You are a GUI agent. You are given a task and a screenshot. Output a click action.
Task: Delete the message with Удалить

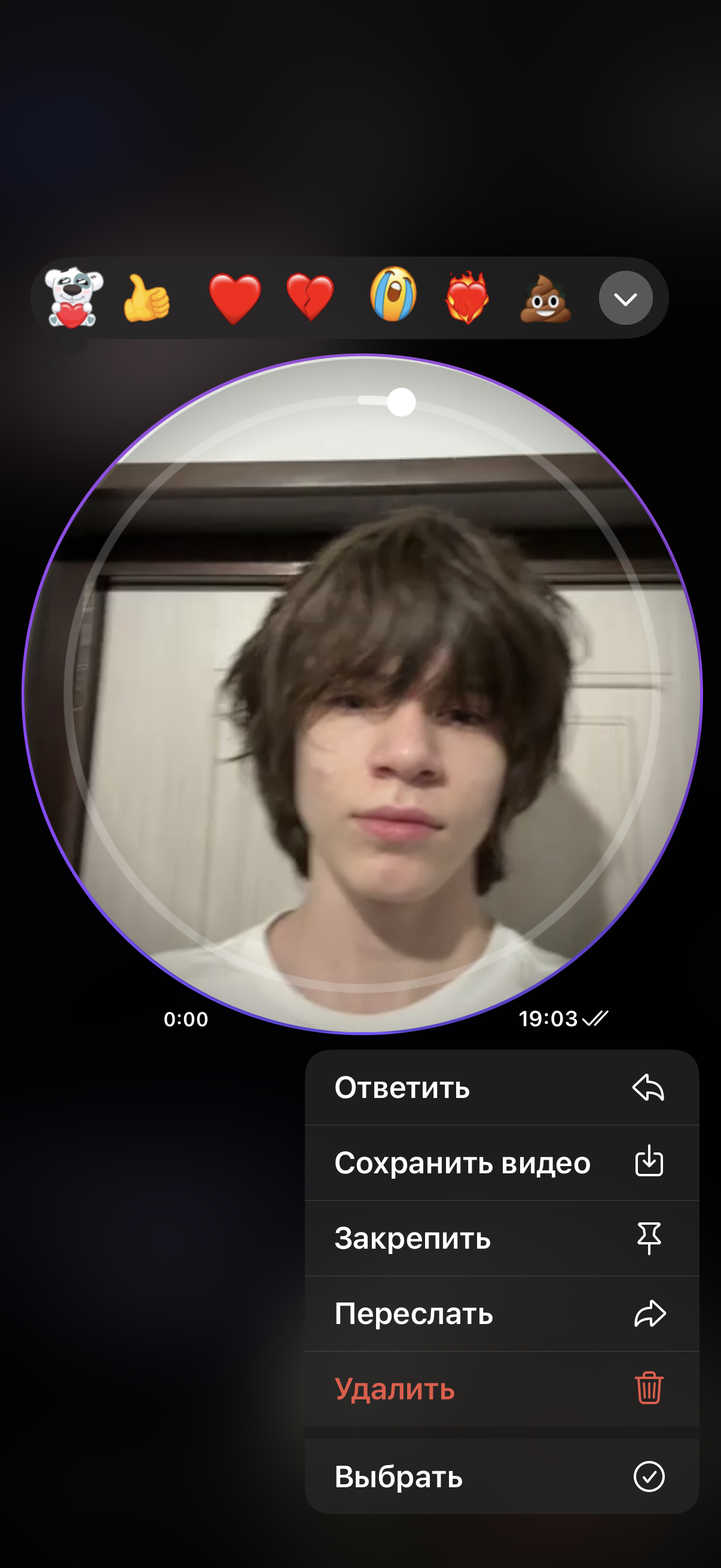502,1389
